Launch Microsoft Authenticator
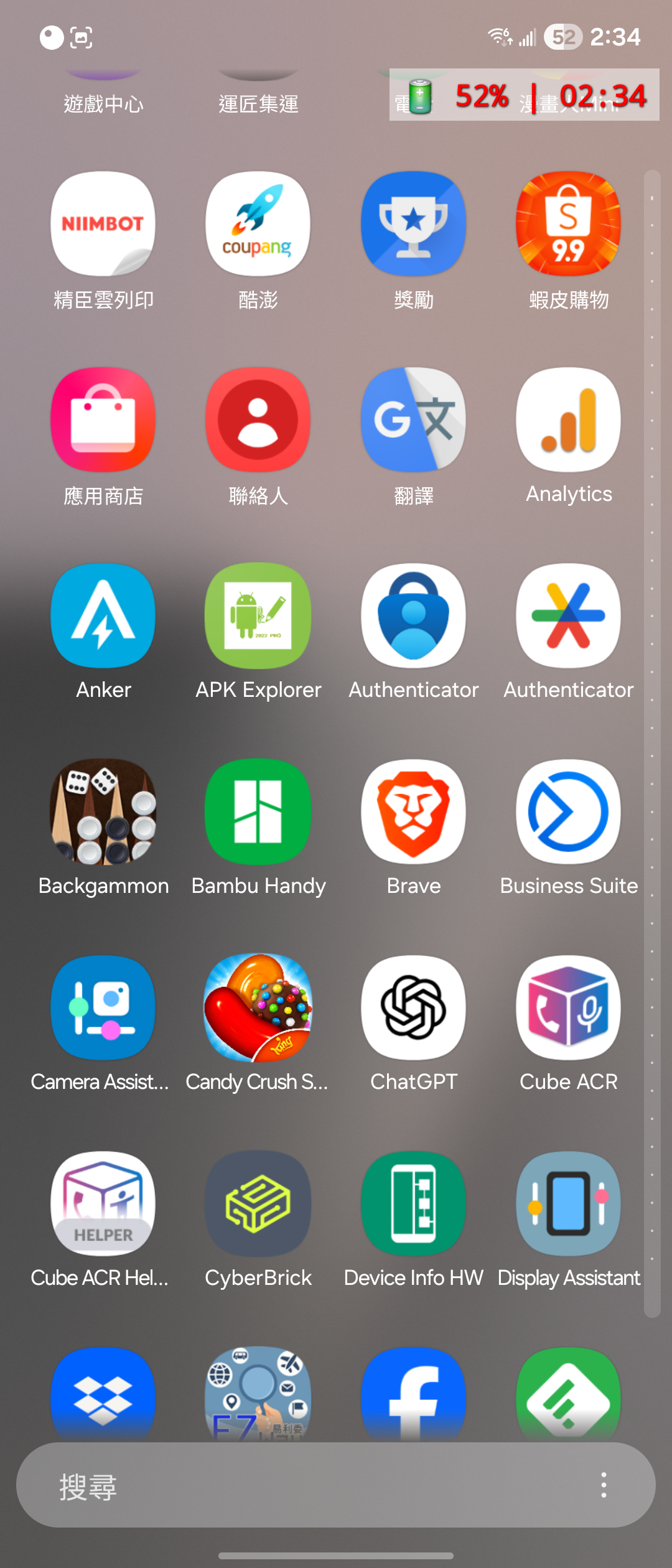The width and height of the screenshot is (672, 1568). pos(413,616)
